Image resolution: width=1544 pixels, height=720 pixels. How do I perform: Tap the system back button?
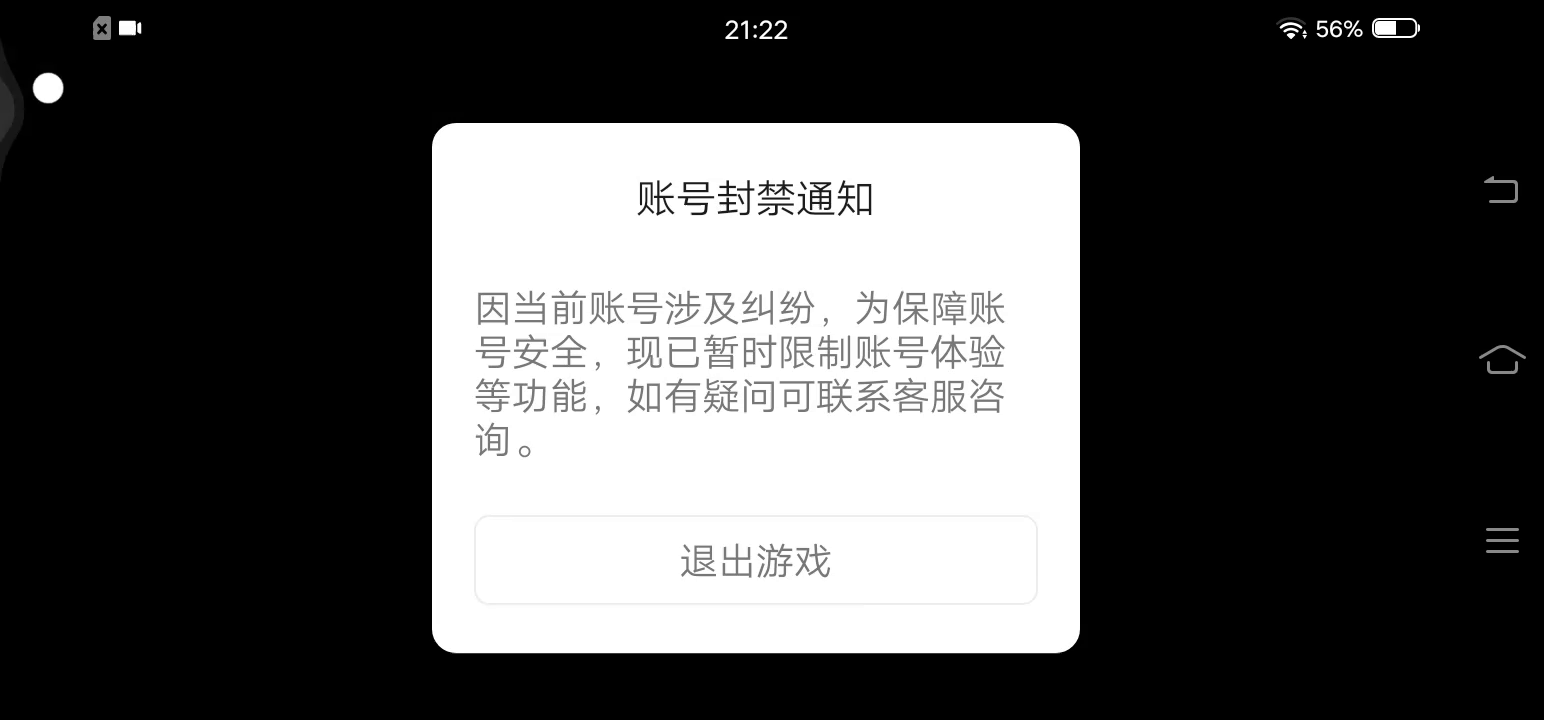pos(1501,189)
